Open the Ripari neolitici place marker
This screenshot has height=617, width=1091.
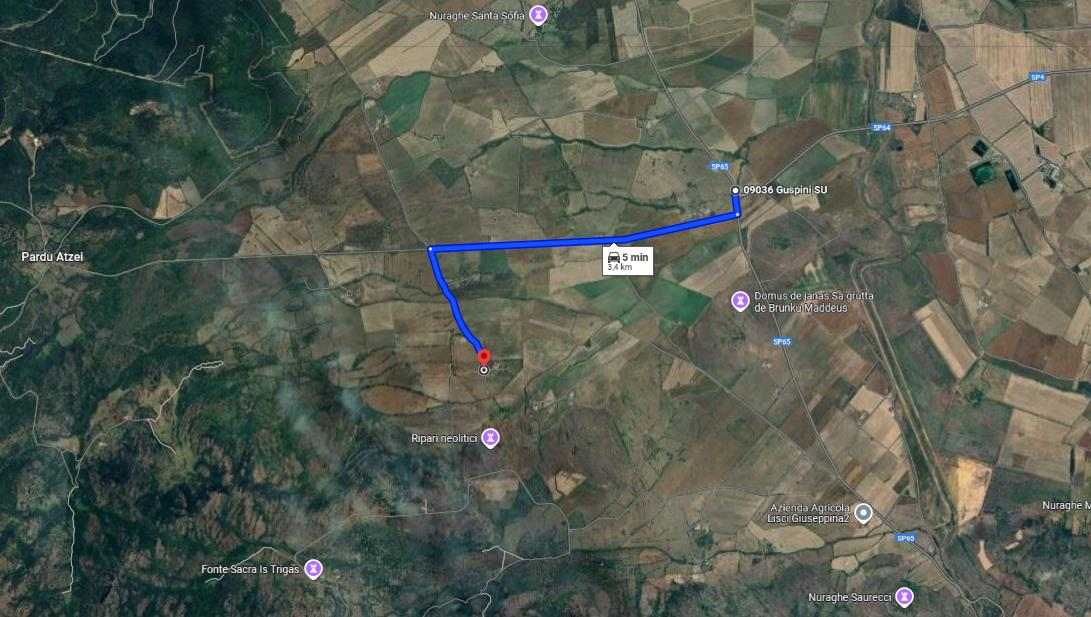(x=490, y=437)
